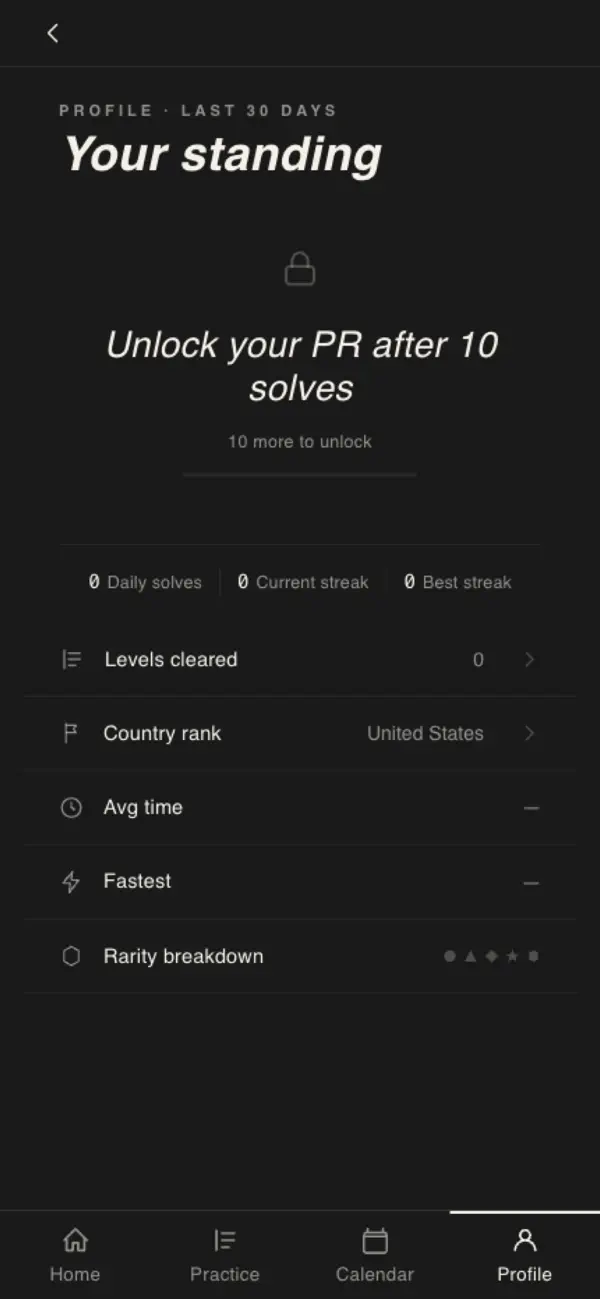Switch to the Home tab
Viewport: 600px width, 1299px height.
[x=75, y=1255]
